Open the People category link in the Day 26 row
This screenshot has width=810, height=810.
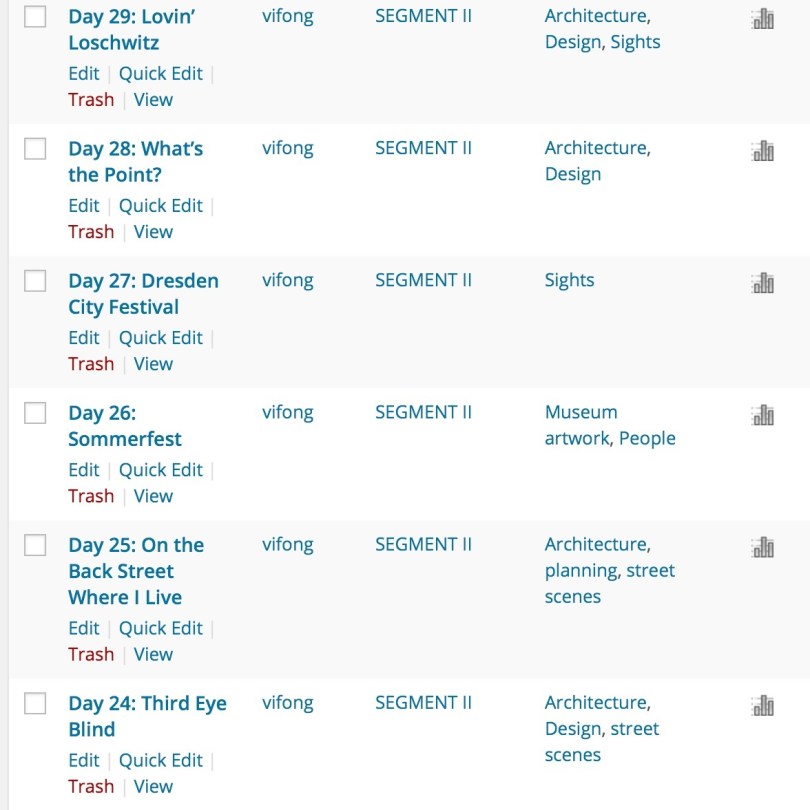[647, 438]
